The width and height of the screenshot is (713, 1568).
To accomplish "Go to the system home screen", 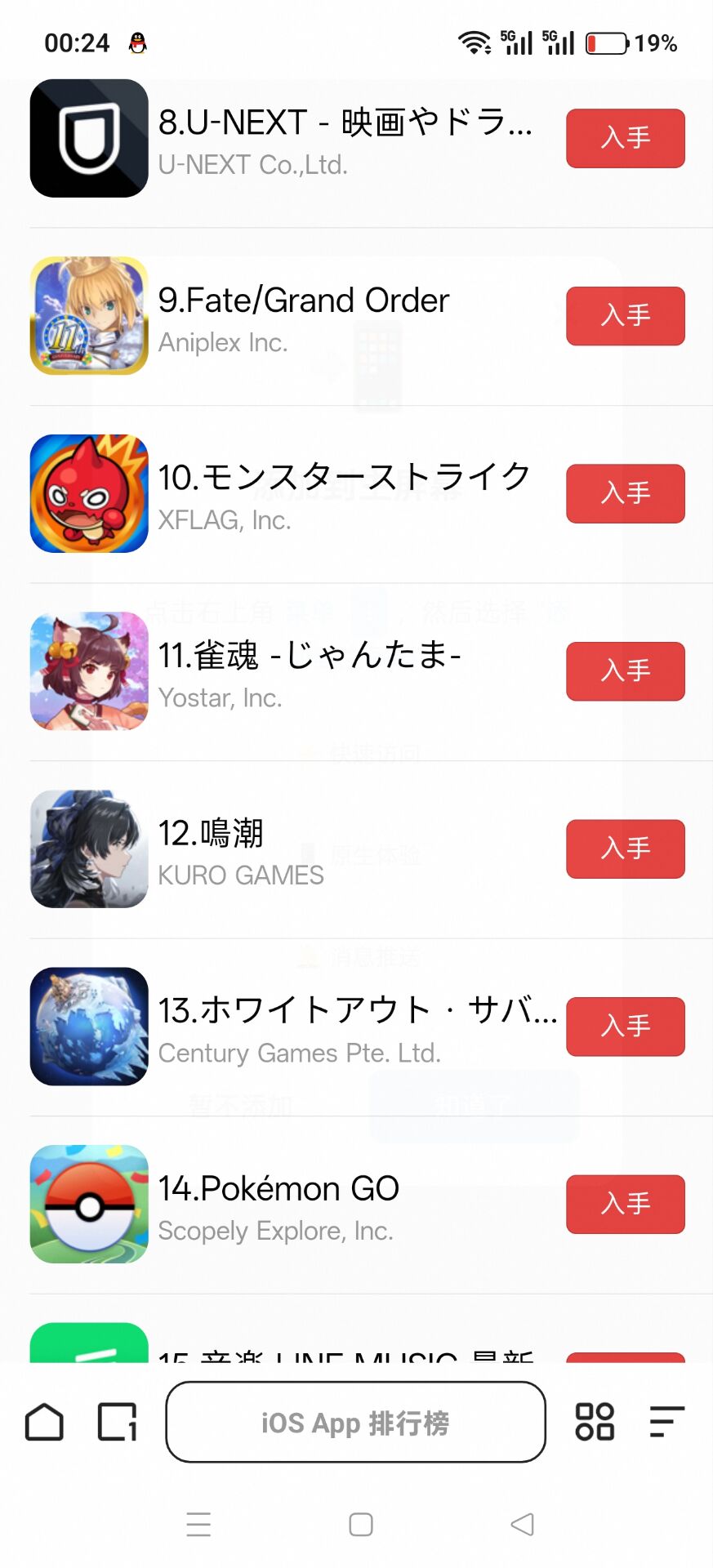I will 360,1524.
